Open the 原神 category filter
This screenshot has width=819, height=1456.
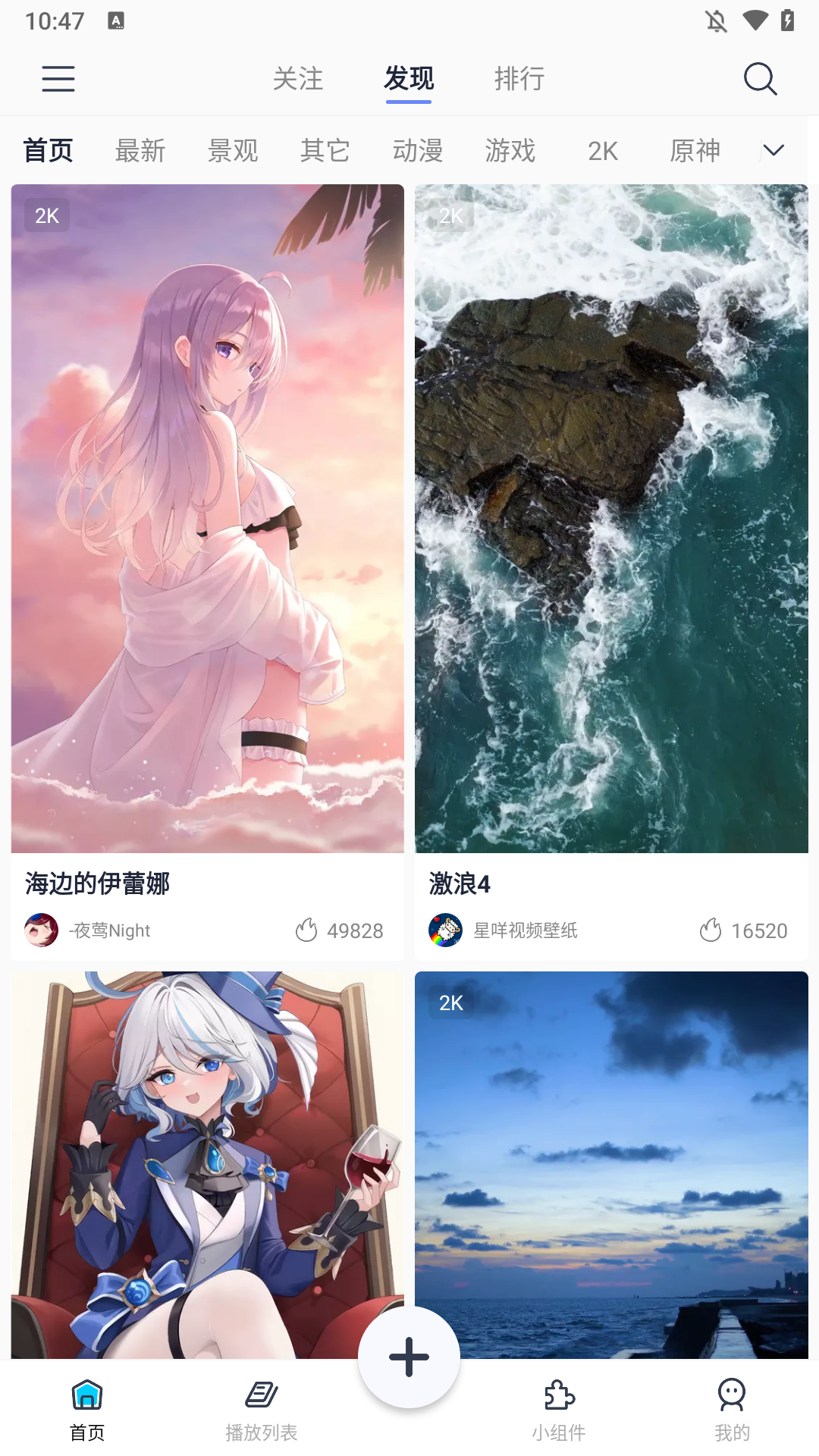pos(695,150)
